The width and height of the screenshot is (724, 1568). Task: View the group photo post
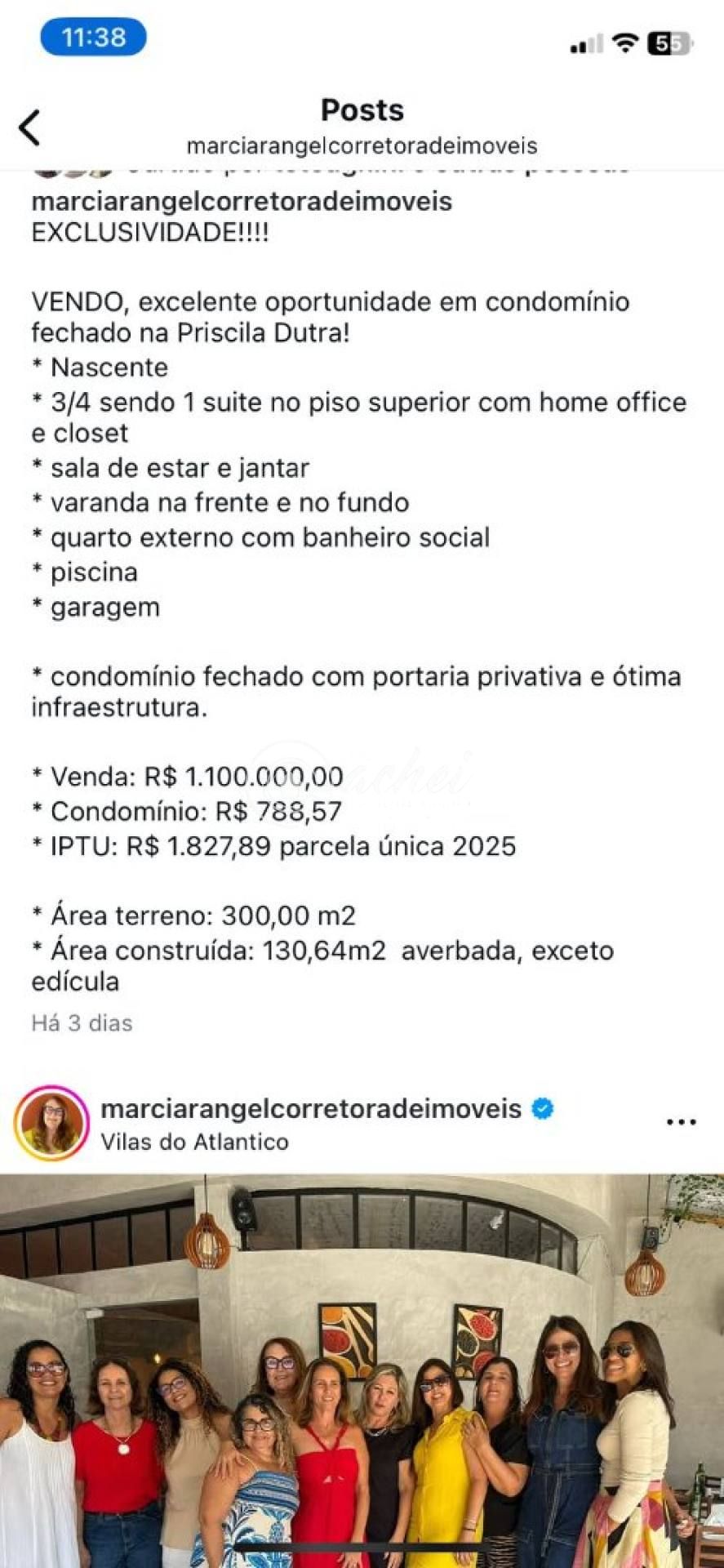click(362, 1370)
